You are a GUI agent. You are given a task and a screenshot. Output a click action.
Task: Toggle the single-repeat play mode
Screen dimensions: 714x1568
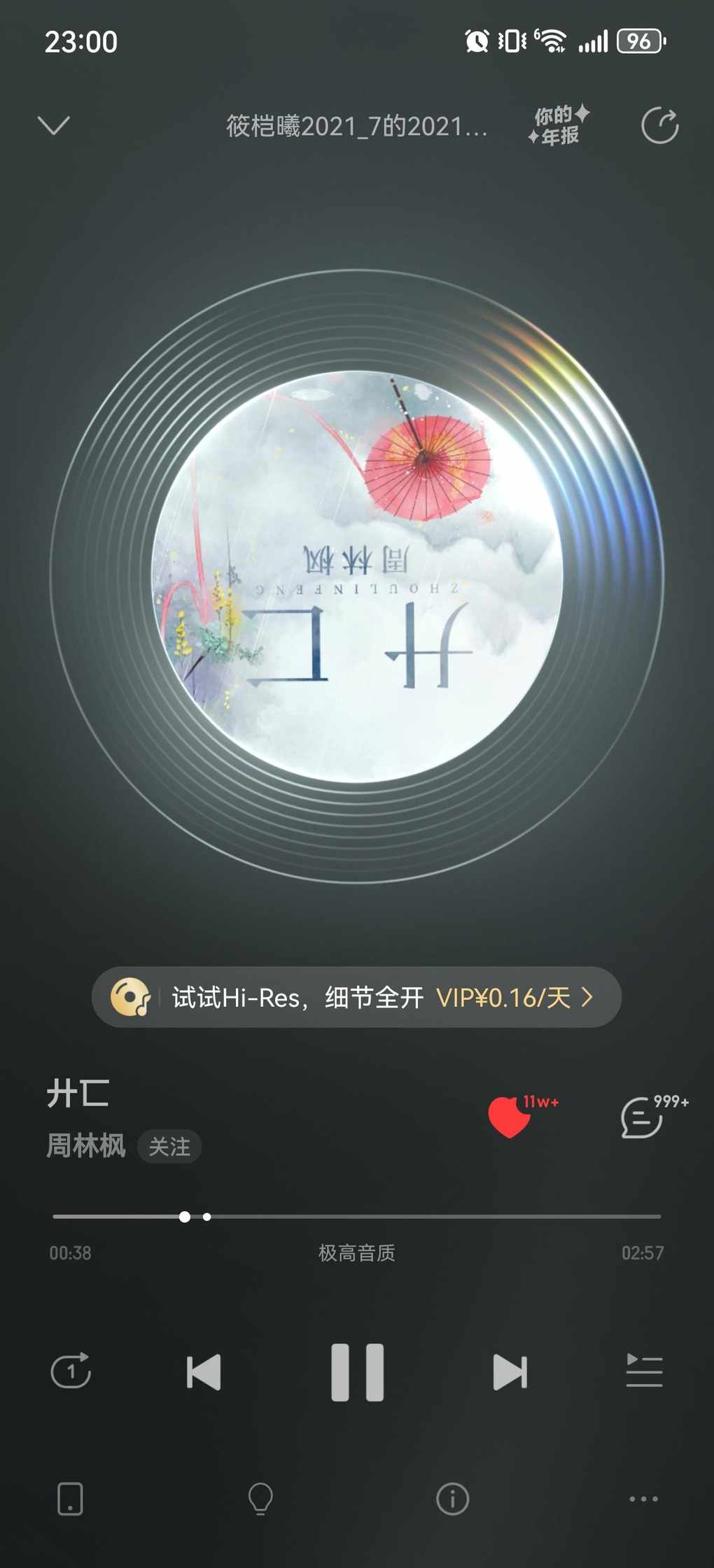click(x=71, y=1371)
